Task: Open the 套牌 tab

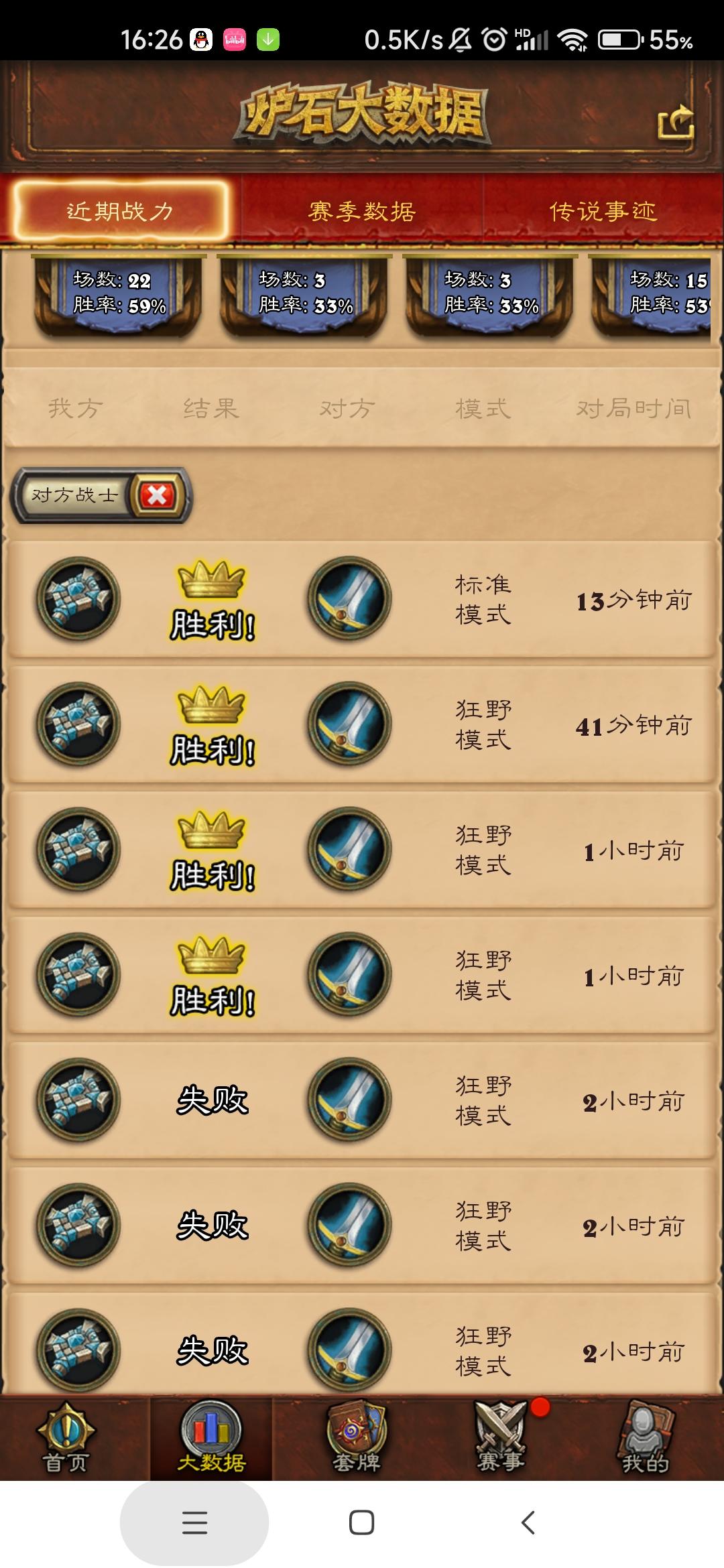Action: 356,1440
